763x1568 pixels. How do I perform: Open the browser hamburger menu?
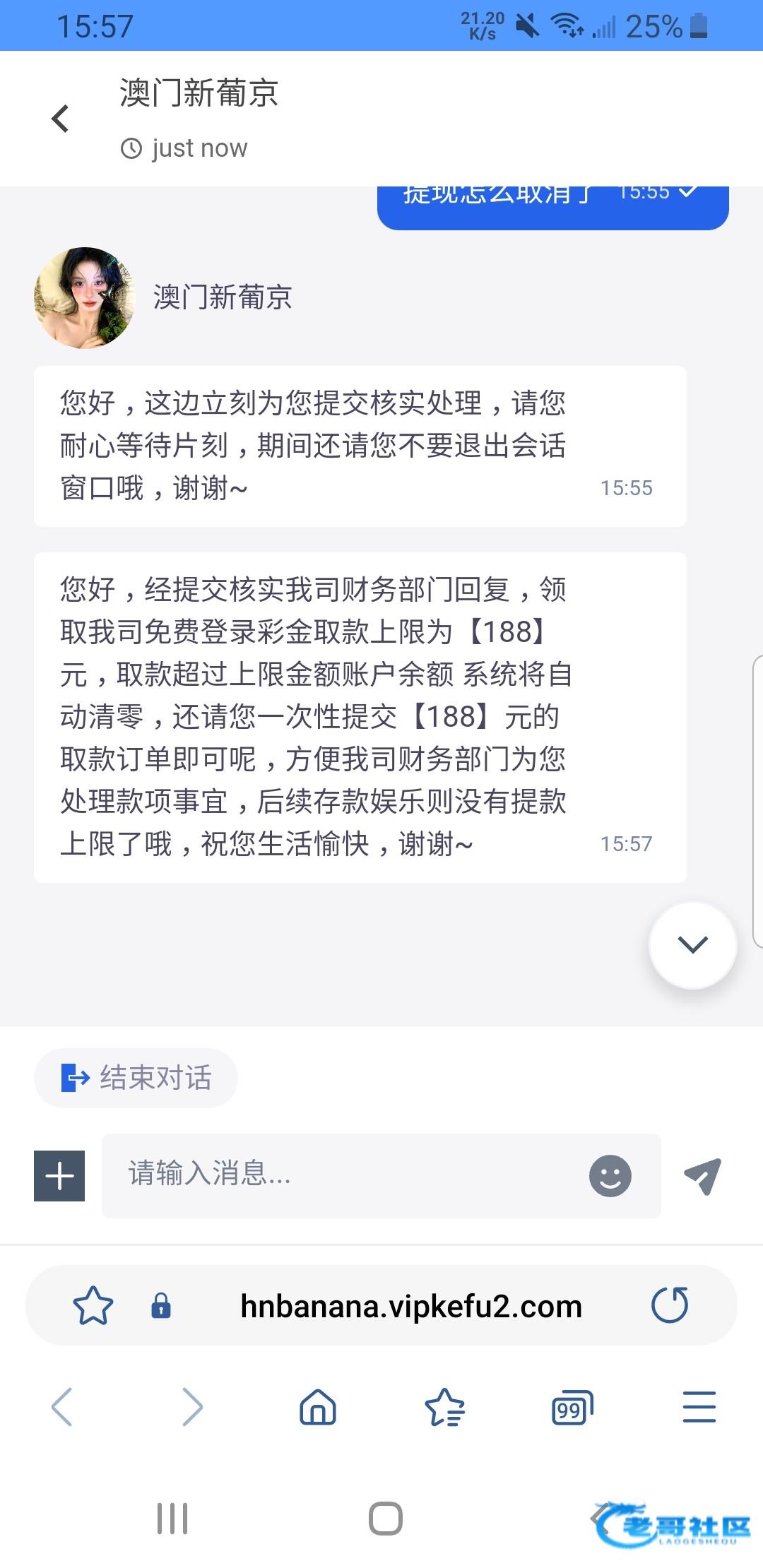coord(699,1407)
